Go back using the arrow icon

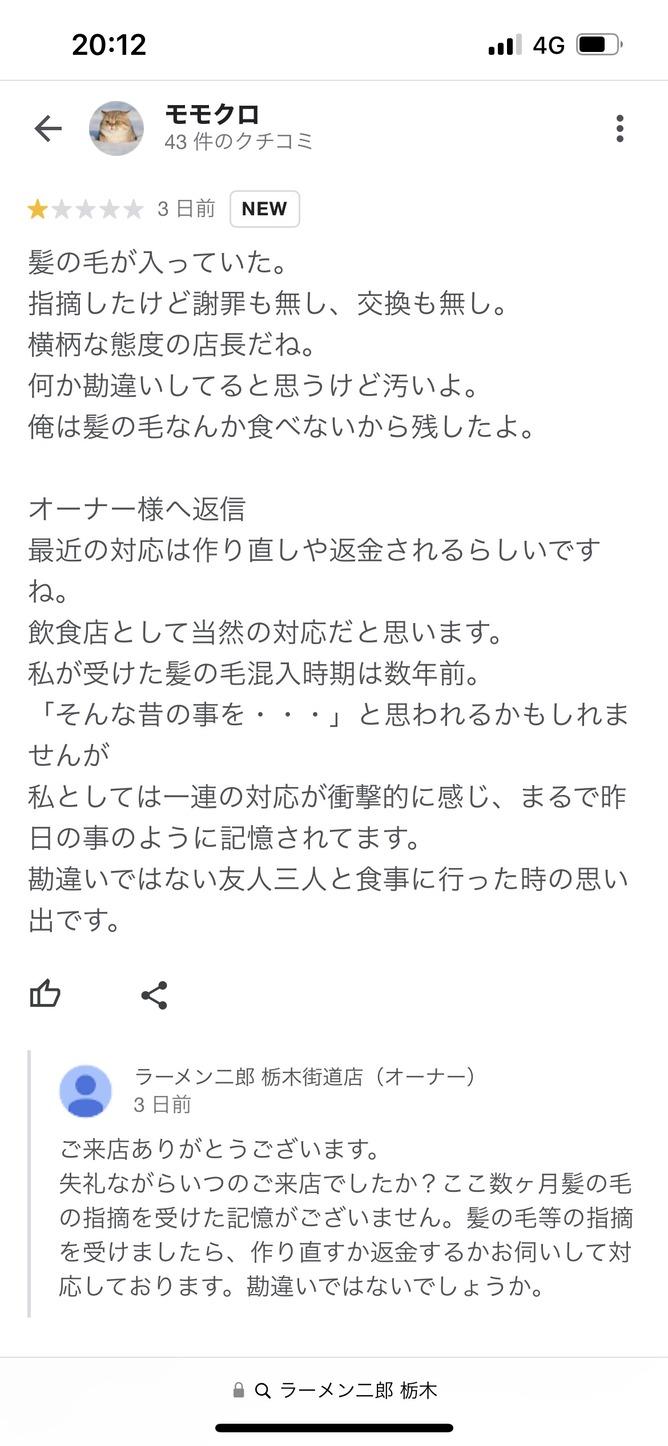48,129
